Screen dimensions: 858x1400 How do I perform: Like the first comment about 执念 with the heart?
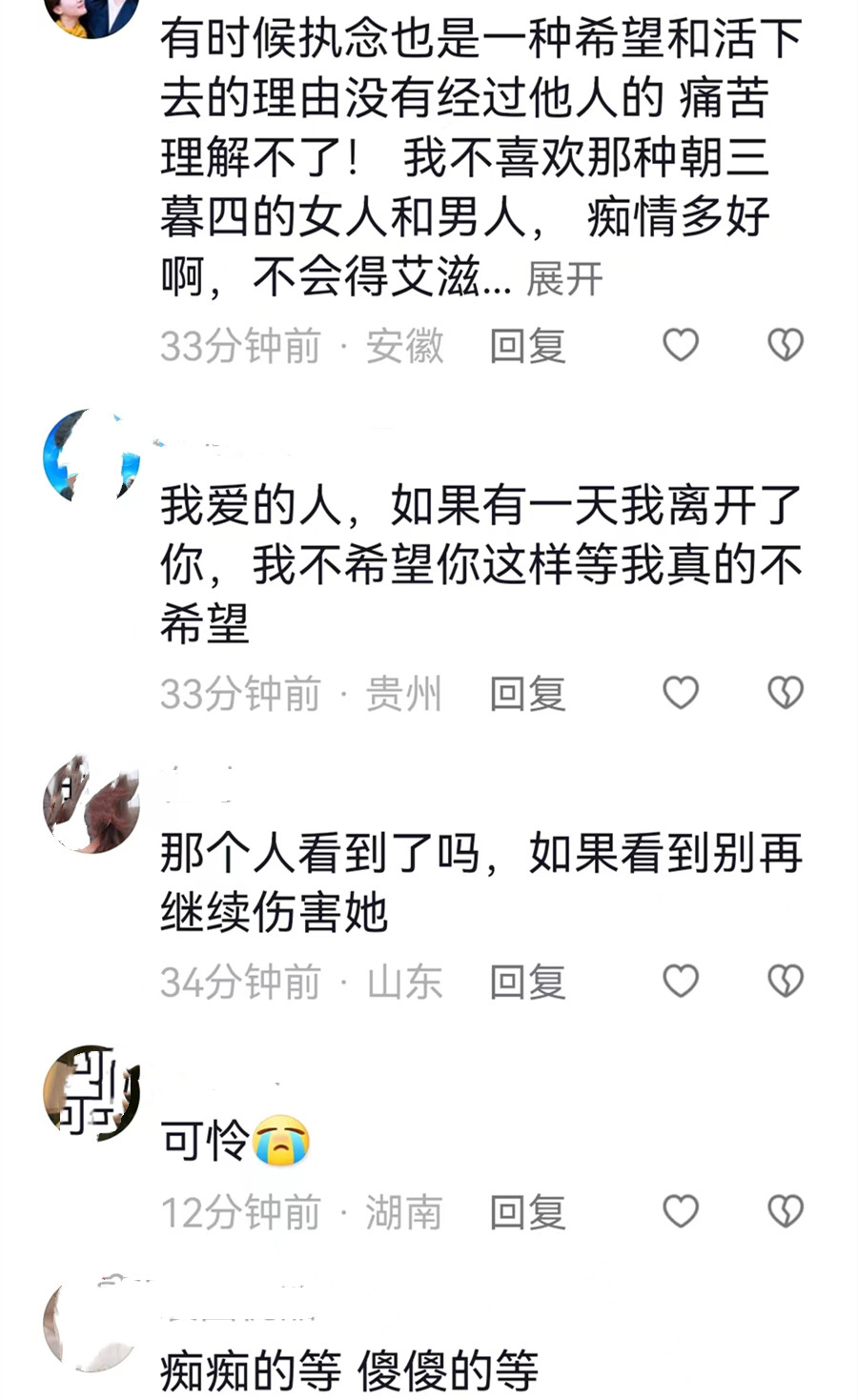[680, 345]
